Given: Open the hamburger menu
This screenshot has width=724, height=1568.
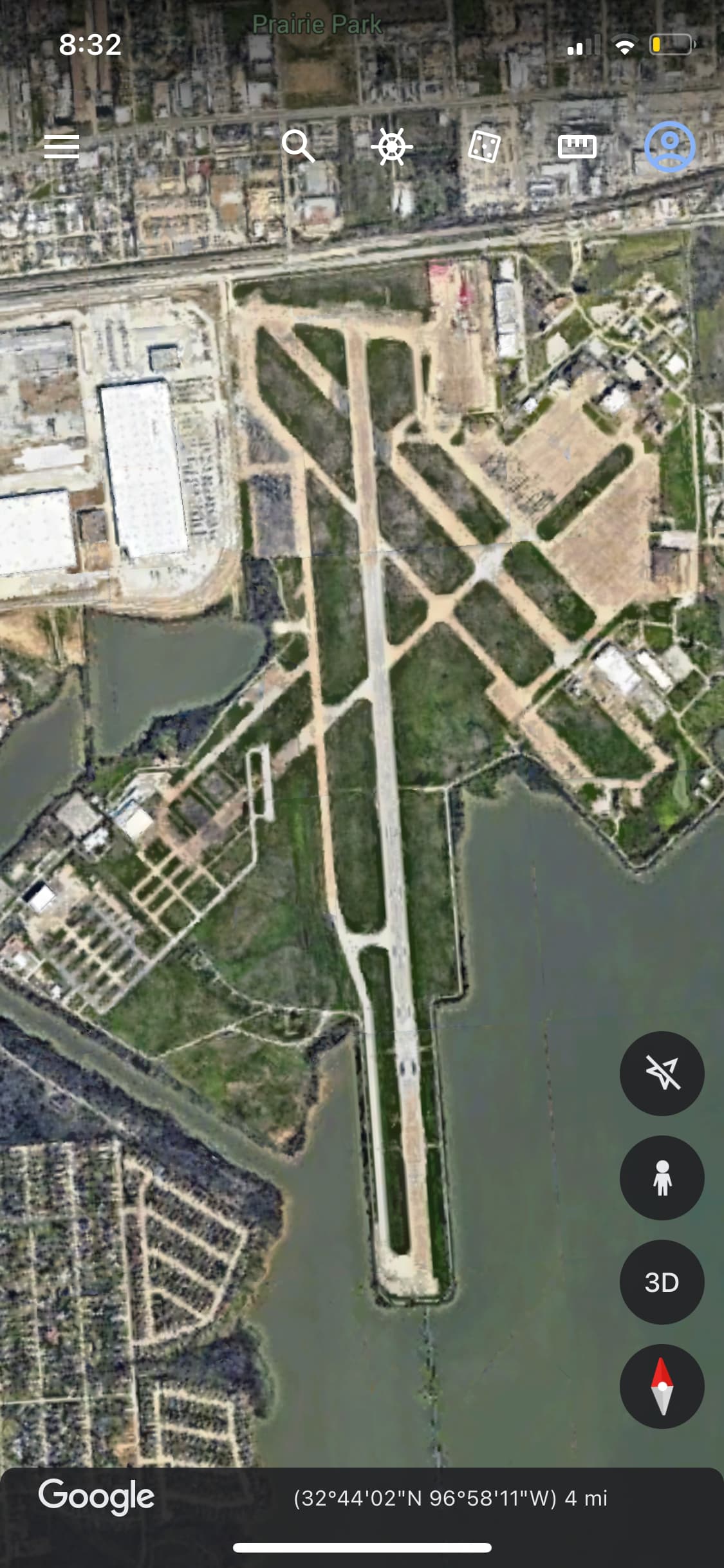Looking at the screenshot, I should point(62,147).
